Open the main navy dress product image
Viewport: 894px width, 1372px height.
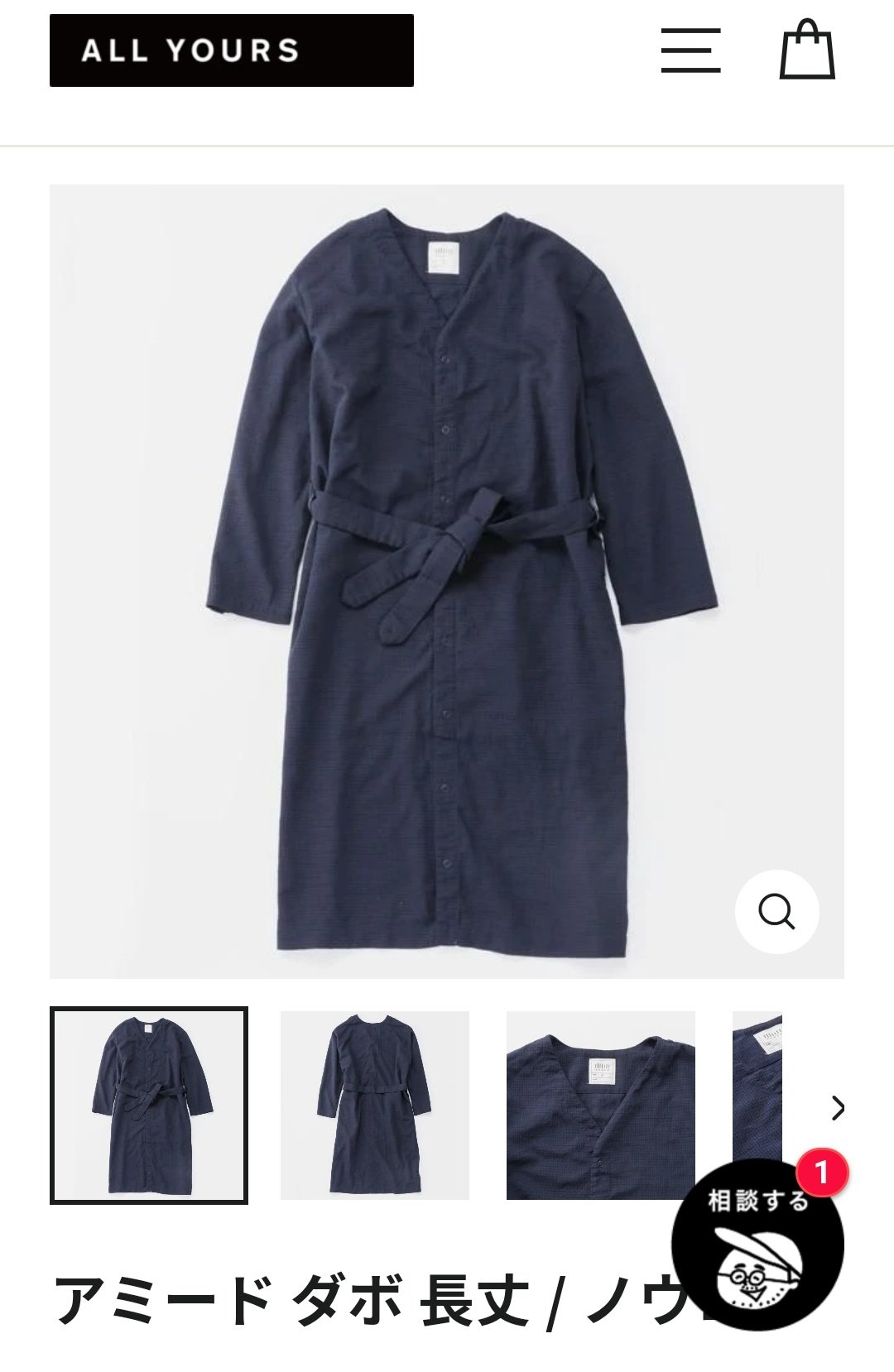(447, 582)
